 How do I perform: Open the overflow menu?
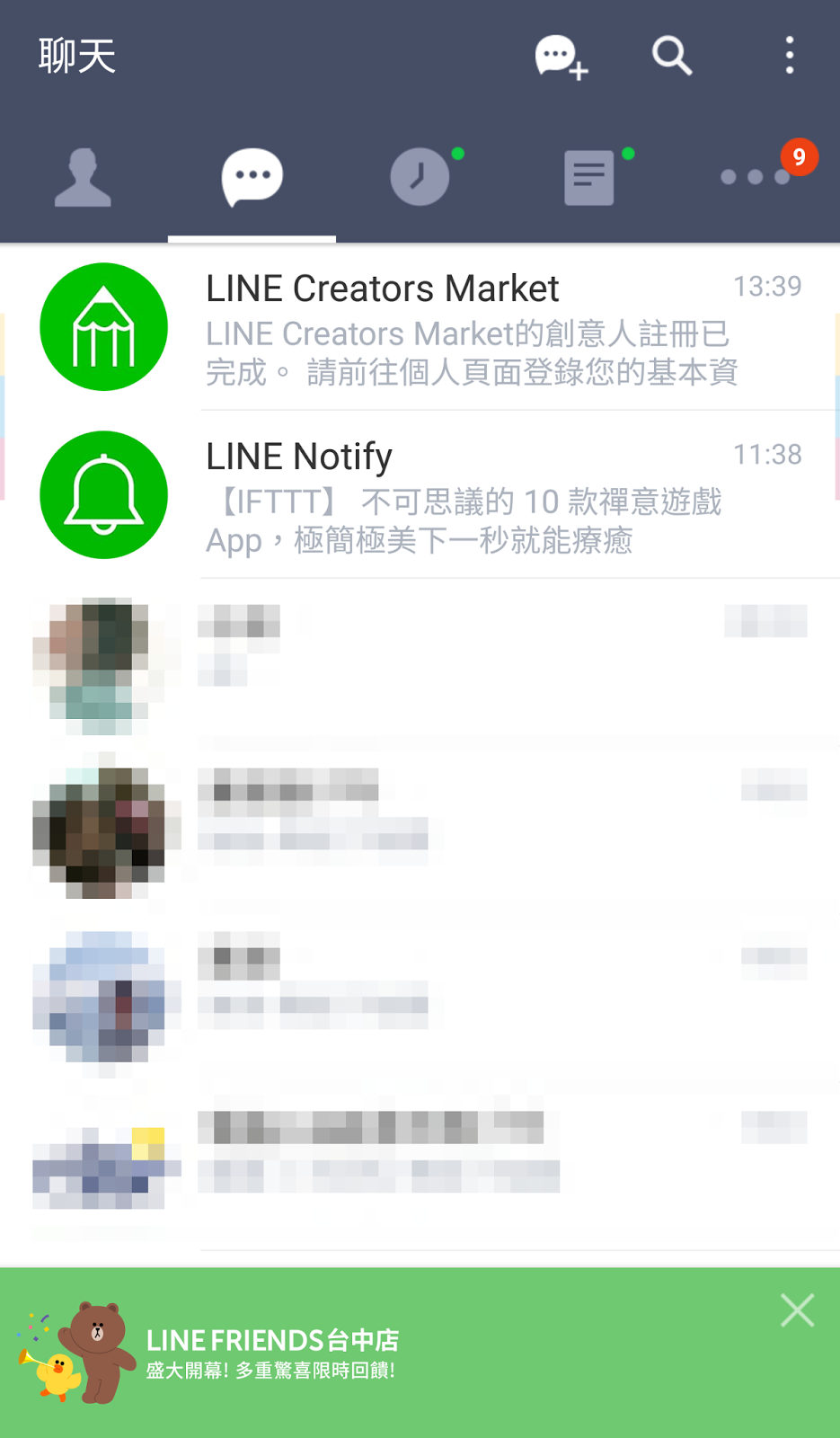[x=790, y=56]
